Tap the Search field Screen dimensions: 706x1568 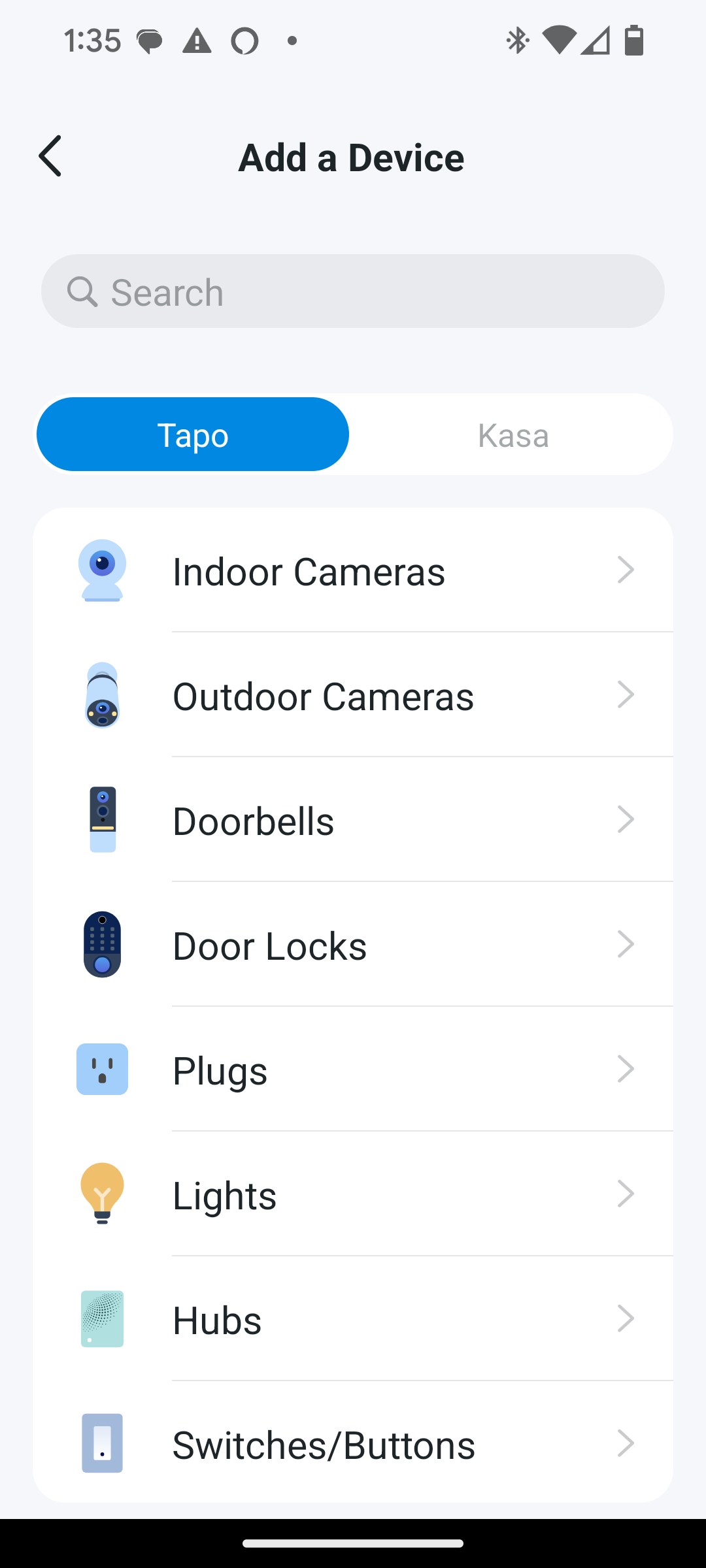(353, 291)
